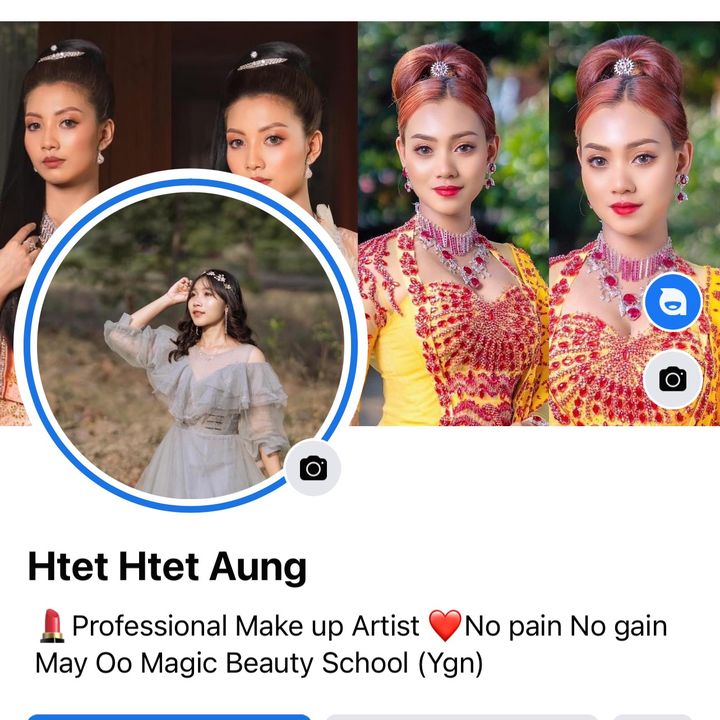Tap the blue avatar icon on the cover photo
This screenshot has width=720, height=720.
tap(672, 302)
